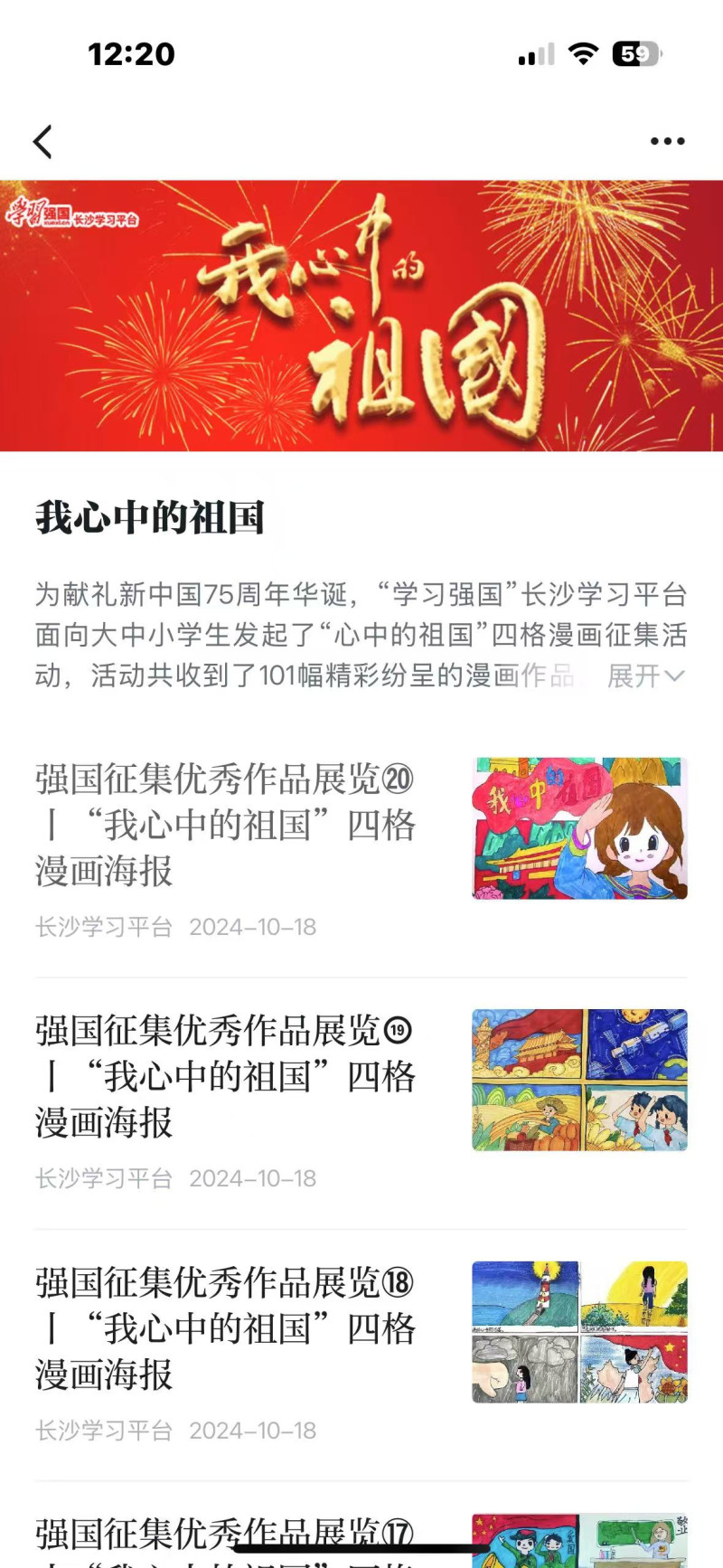The image size is (723, 1568).
Task: Open article 强国征集优秀作品展览⑱
Action: [x=225, y=1327]
